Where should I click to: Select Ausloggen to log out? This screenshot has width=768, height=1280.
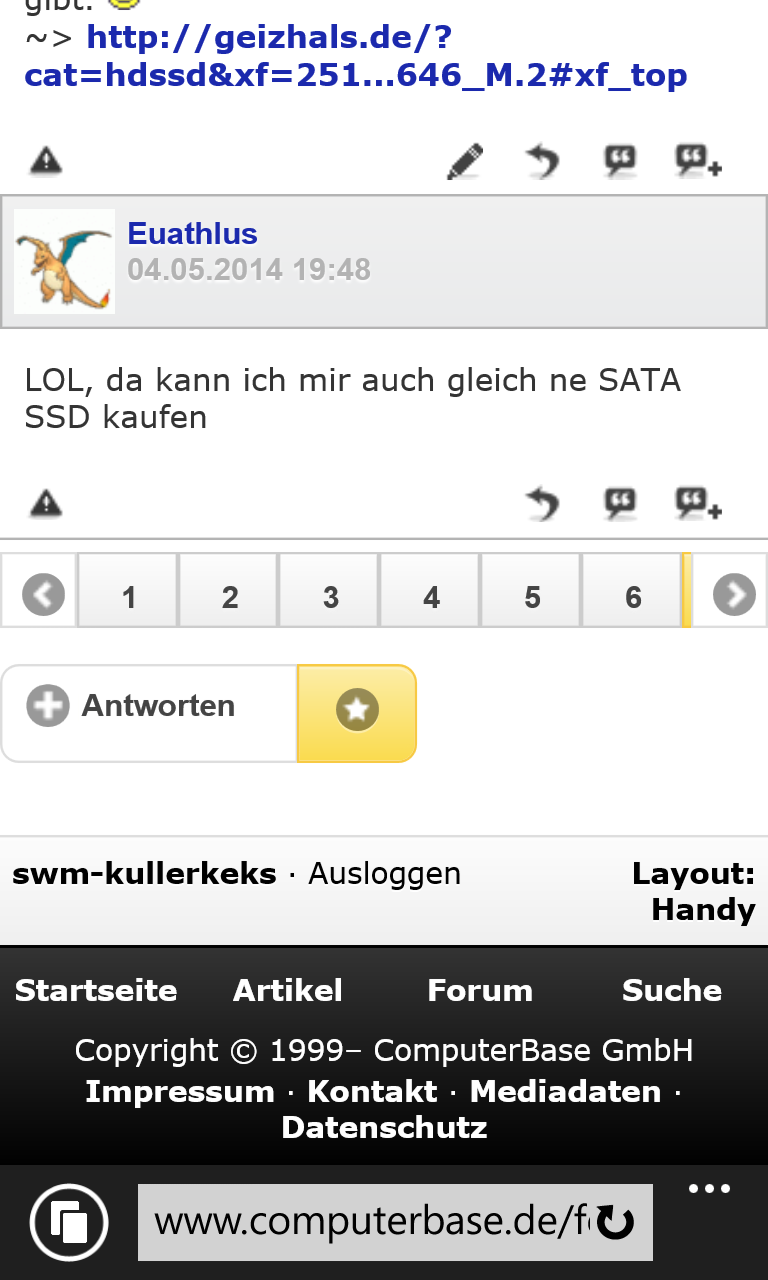tap(384, 874)
